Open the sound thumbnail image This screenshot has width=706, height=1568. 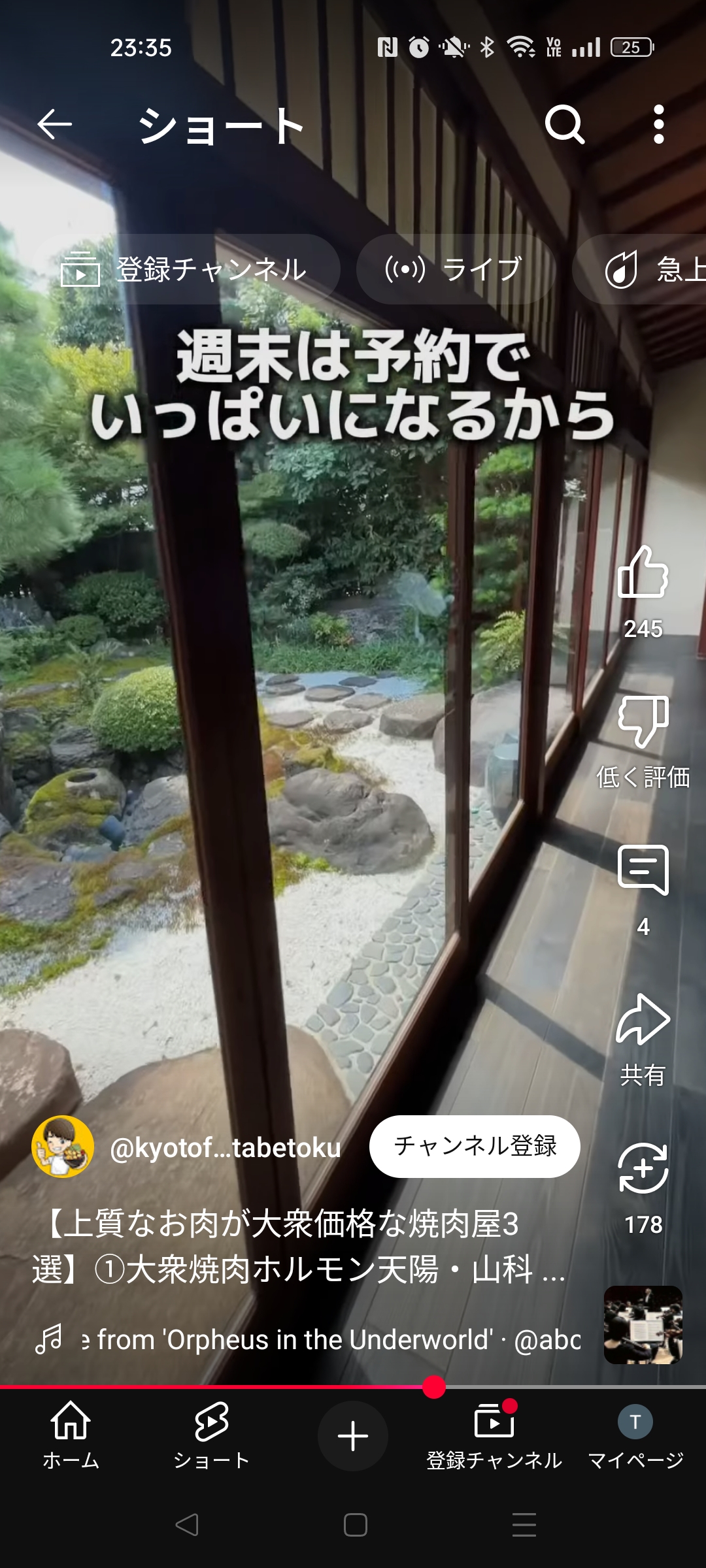643,1325
